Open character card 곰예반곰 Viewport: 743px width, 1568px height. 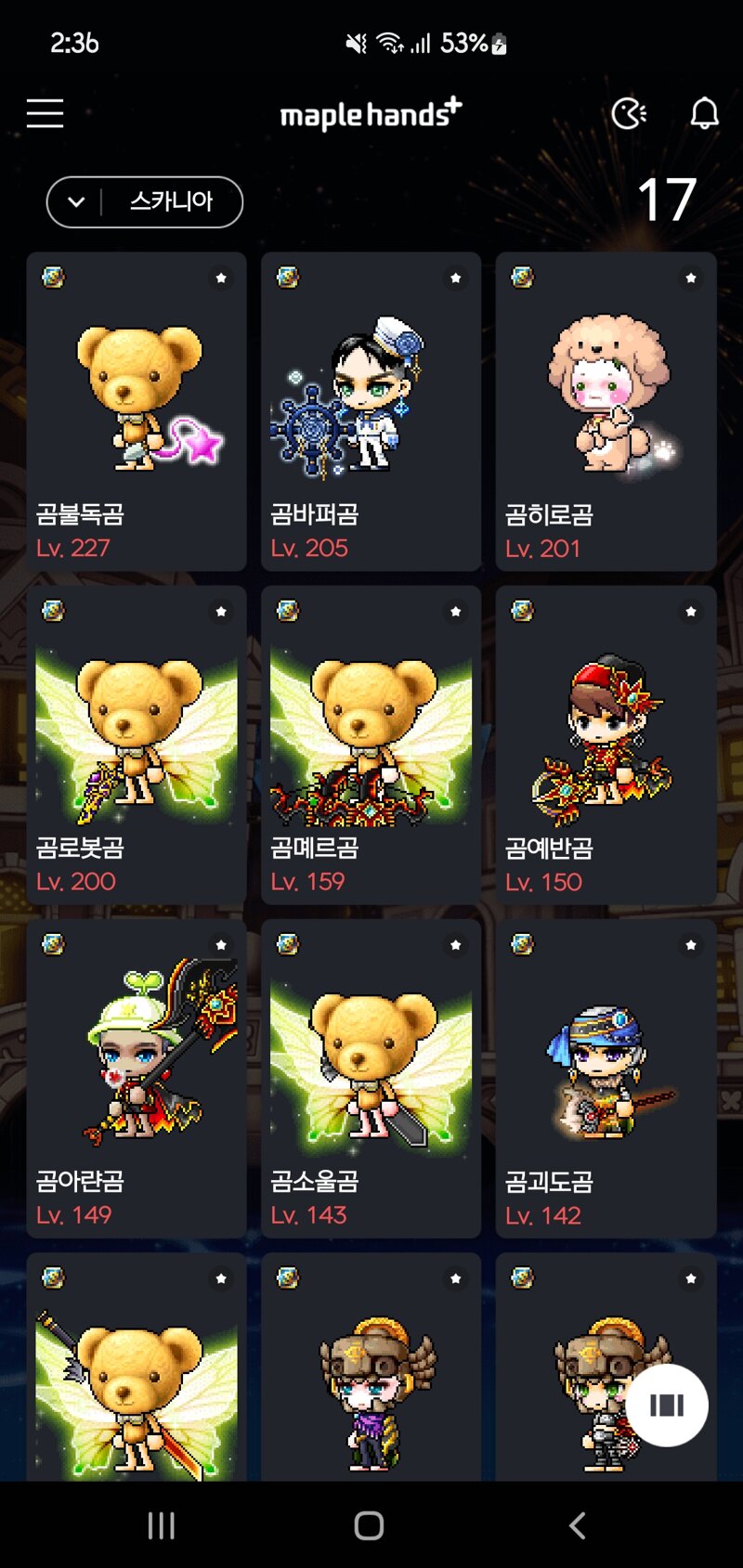coord(606,745)
